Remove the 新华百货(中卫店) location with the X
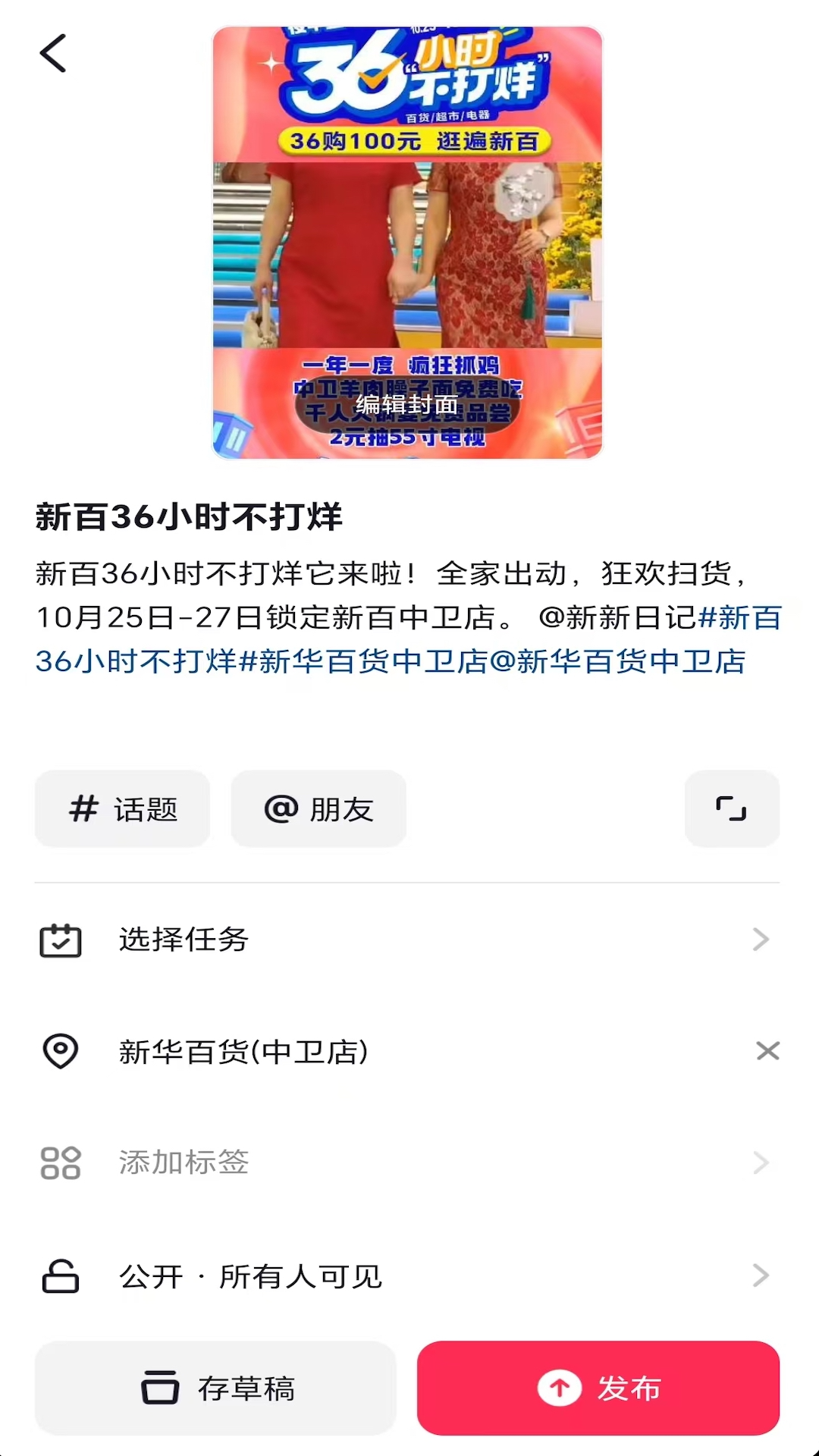 [767, 1051]
